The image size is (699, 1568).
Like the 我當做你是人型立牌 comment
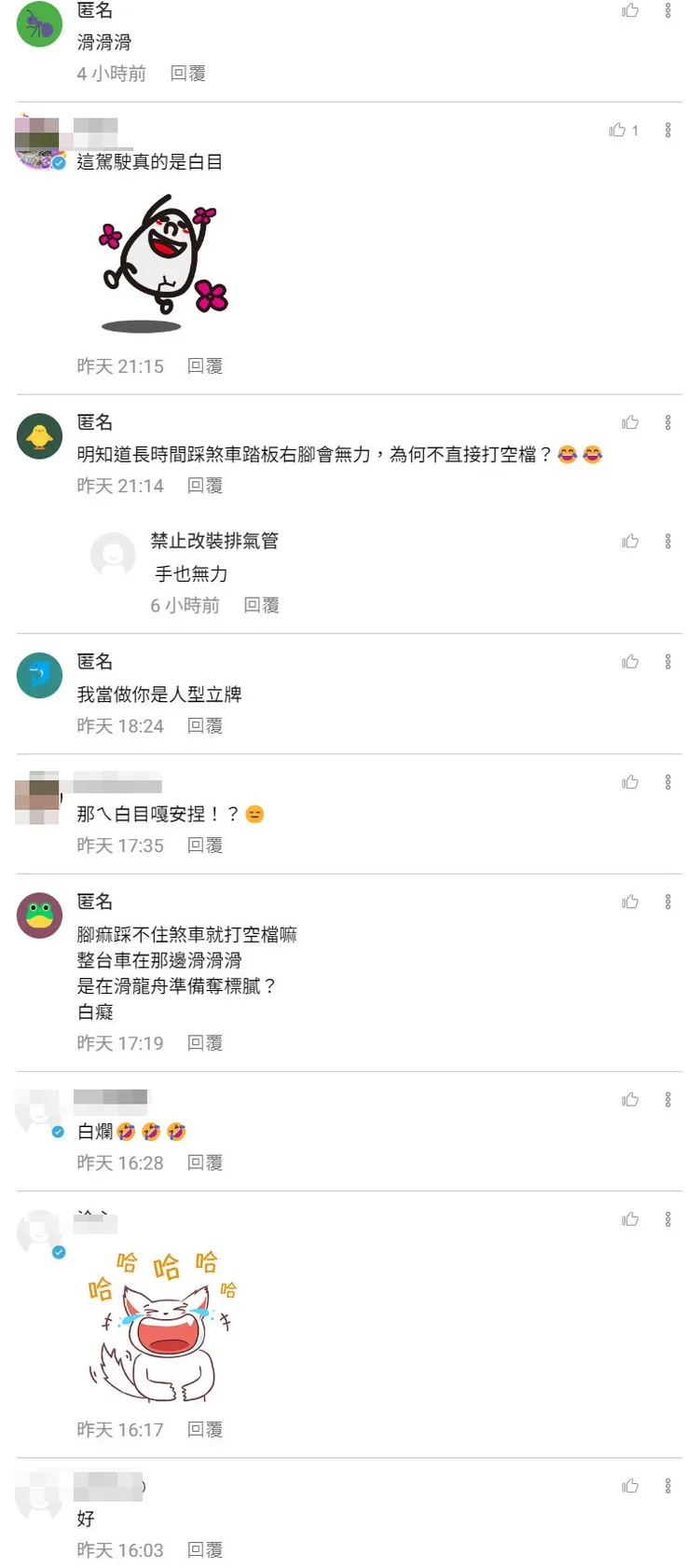coord(630,662)
